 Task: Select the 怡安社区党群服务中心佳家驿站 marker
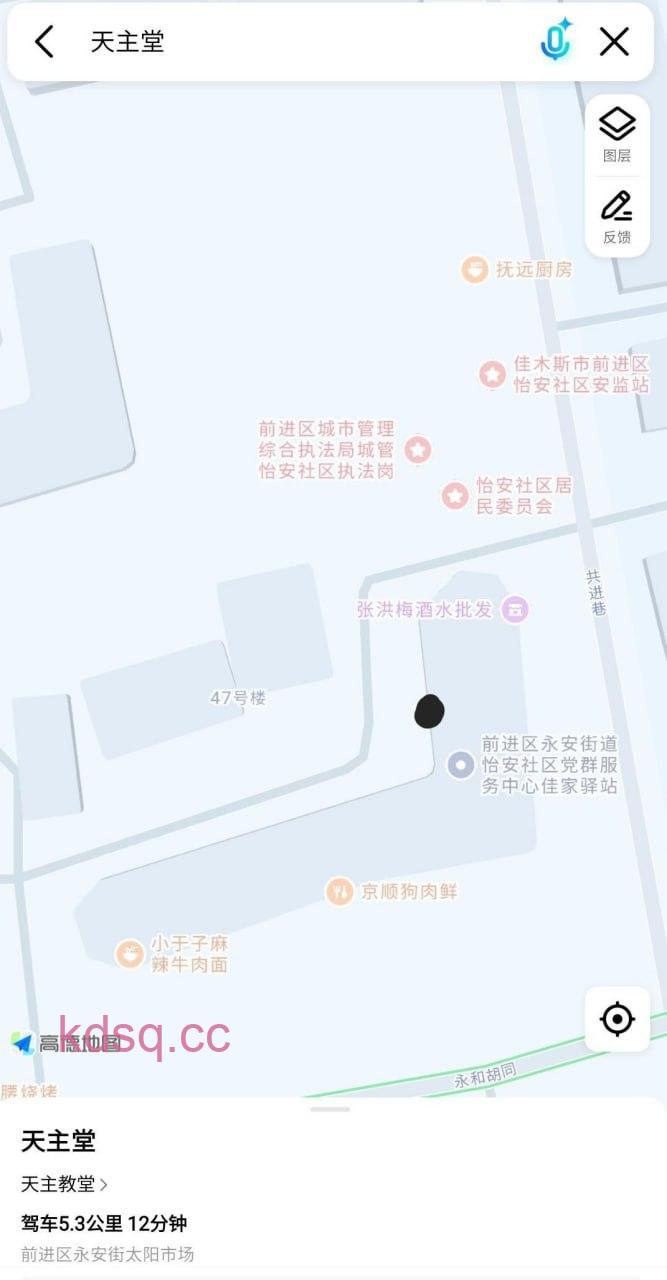coord(460,765)
